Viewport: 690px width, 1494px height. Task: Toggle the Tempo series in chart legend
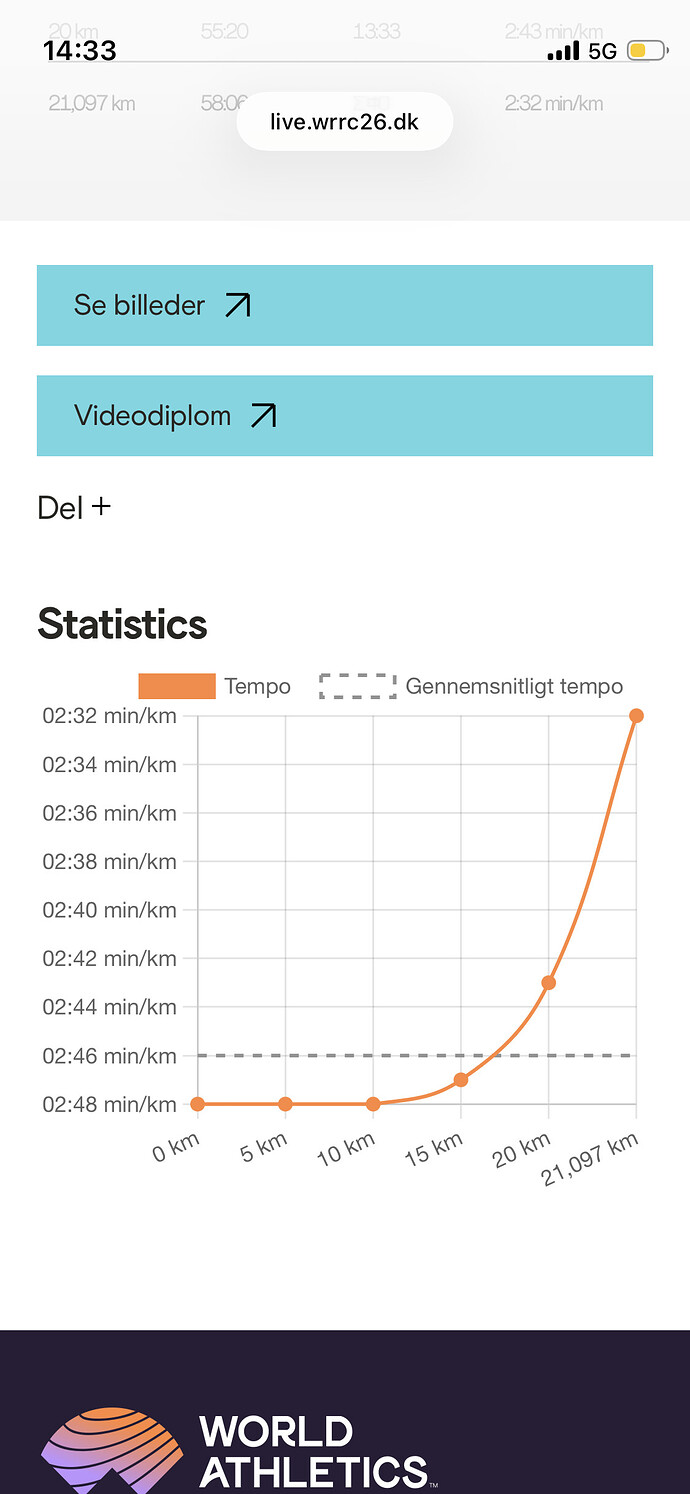(x=214, y=686)
